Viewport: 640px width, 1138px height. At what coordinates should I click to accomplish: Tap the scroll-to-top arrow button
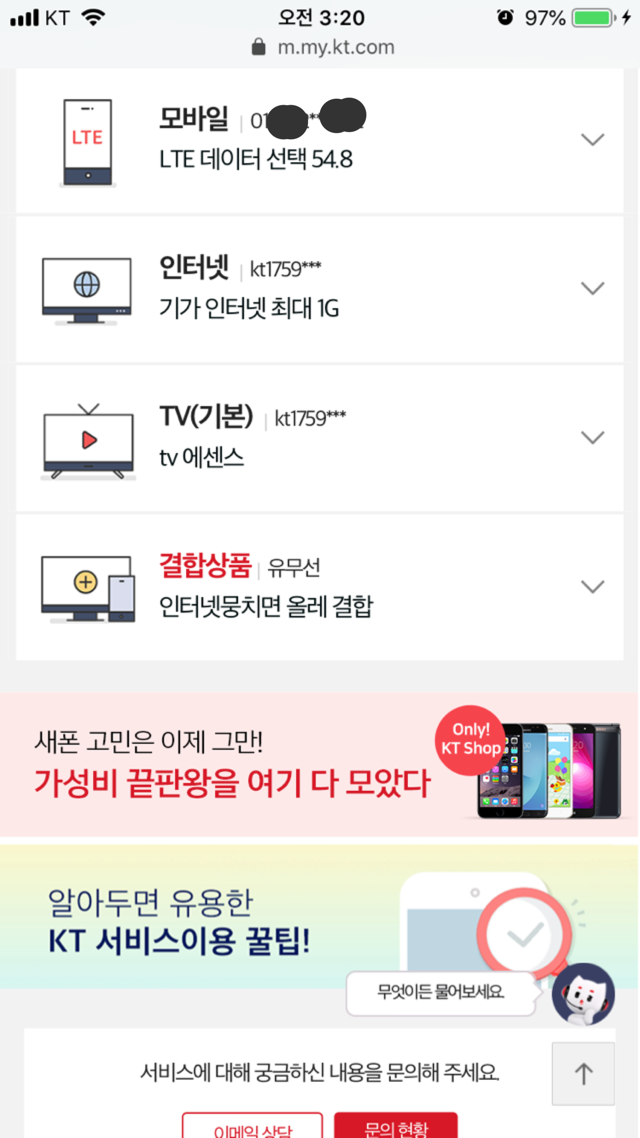point(583,1073)
